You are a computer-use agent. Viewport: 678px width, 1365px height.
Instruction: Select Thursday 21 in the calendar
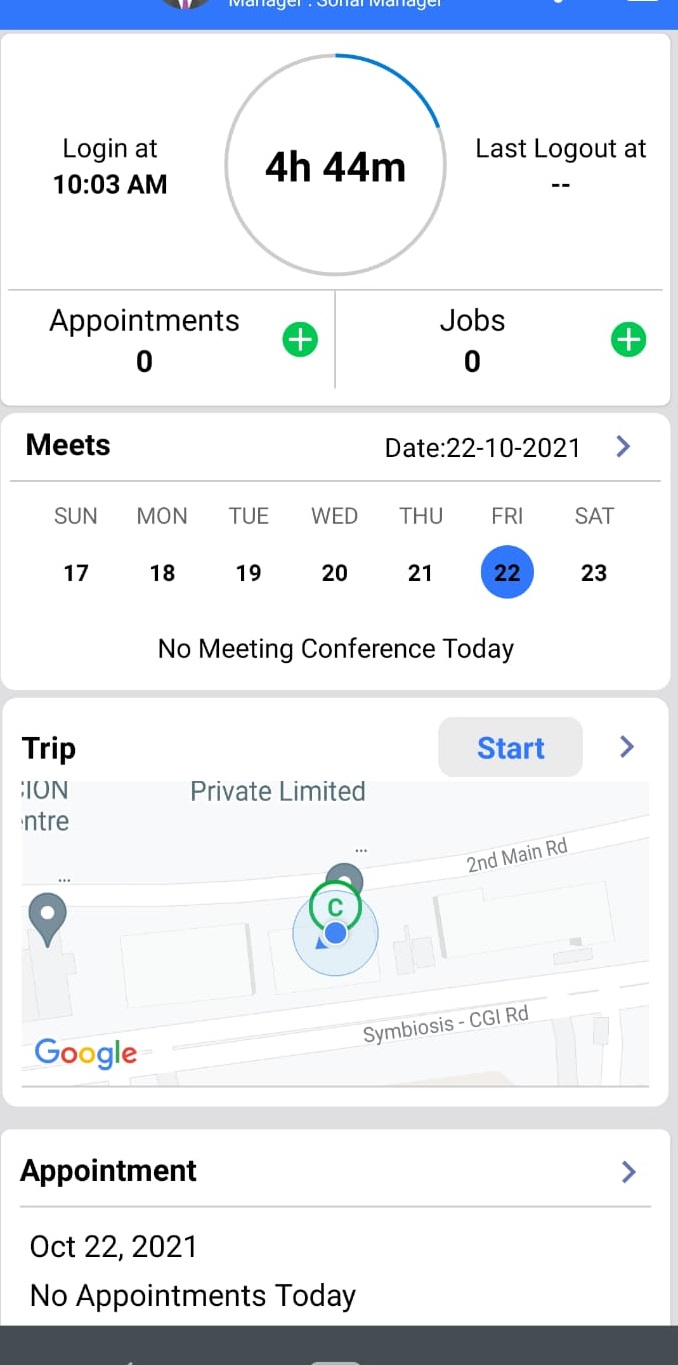tap(420, 573)
